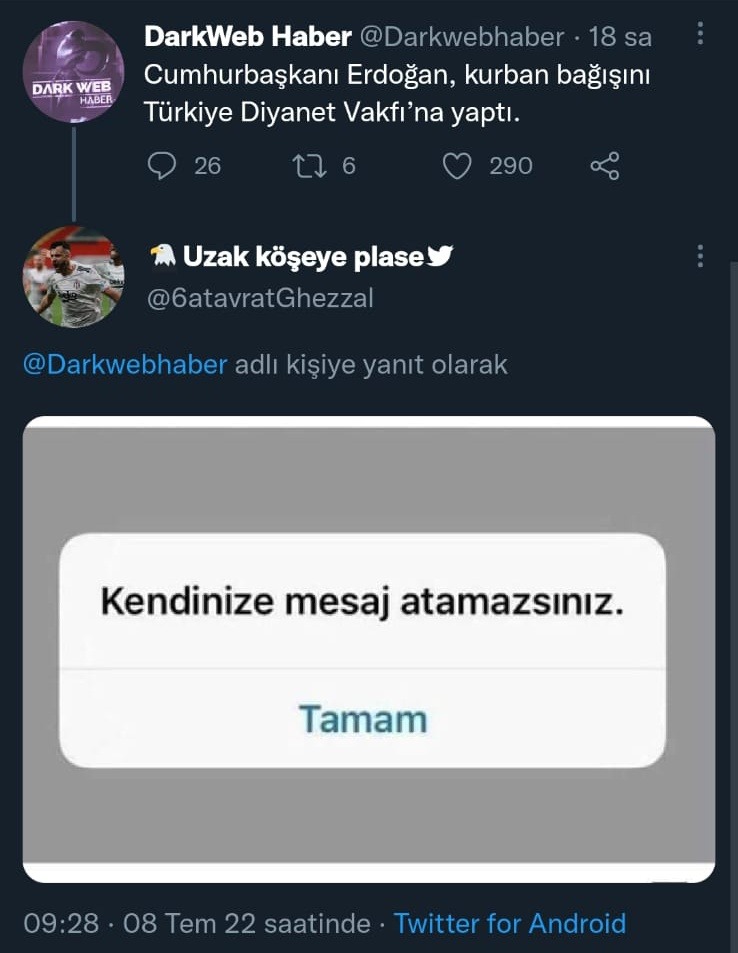Like DarkWeb Haber's tweet
This screenshot has height=953, width=738.
(457, 166)
